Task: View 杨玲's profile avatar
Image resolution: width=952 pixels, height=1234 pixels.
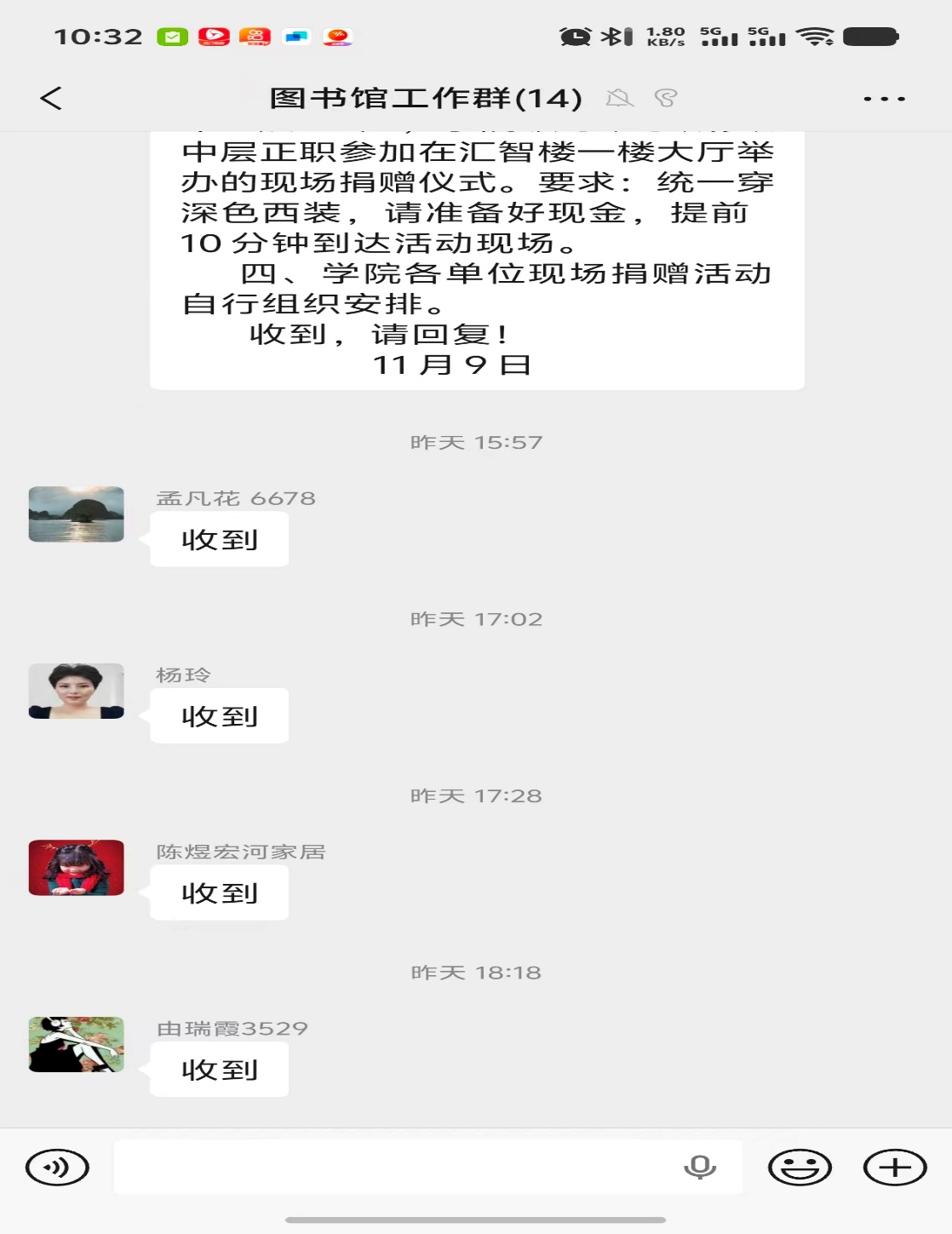Action: tap(77, 692)
